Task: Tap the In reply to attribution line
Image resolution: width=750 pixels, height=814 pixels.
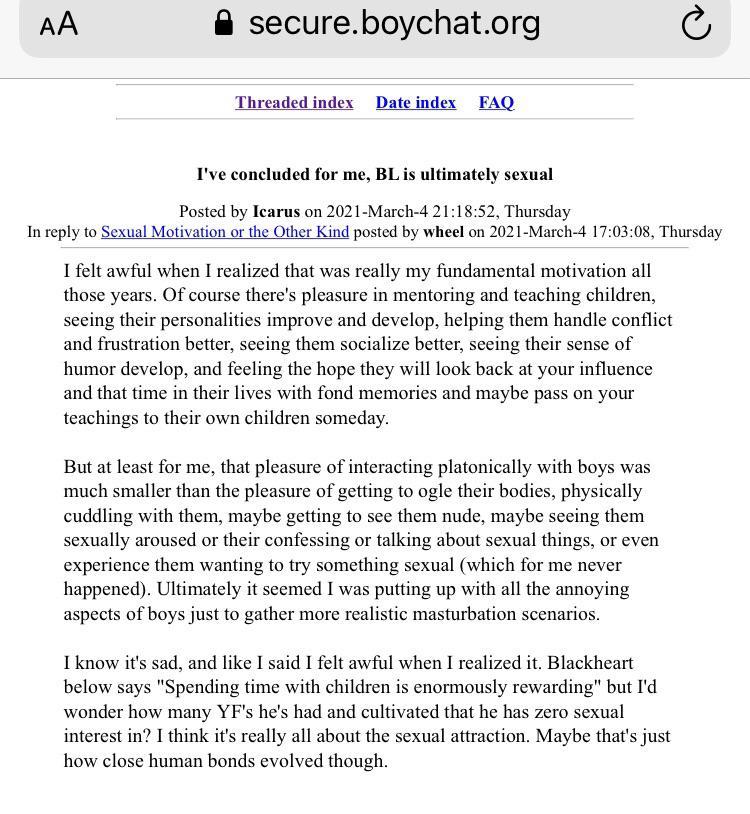Action: tap(373, 231)
